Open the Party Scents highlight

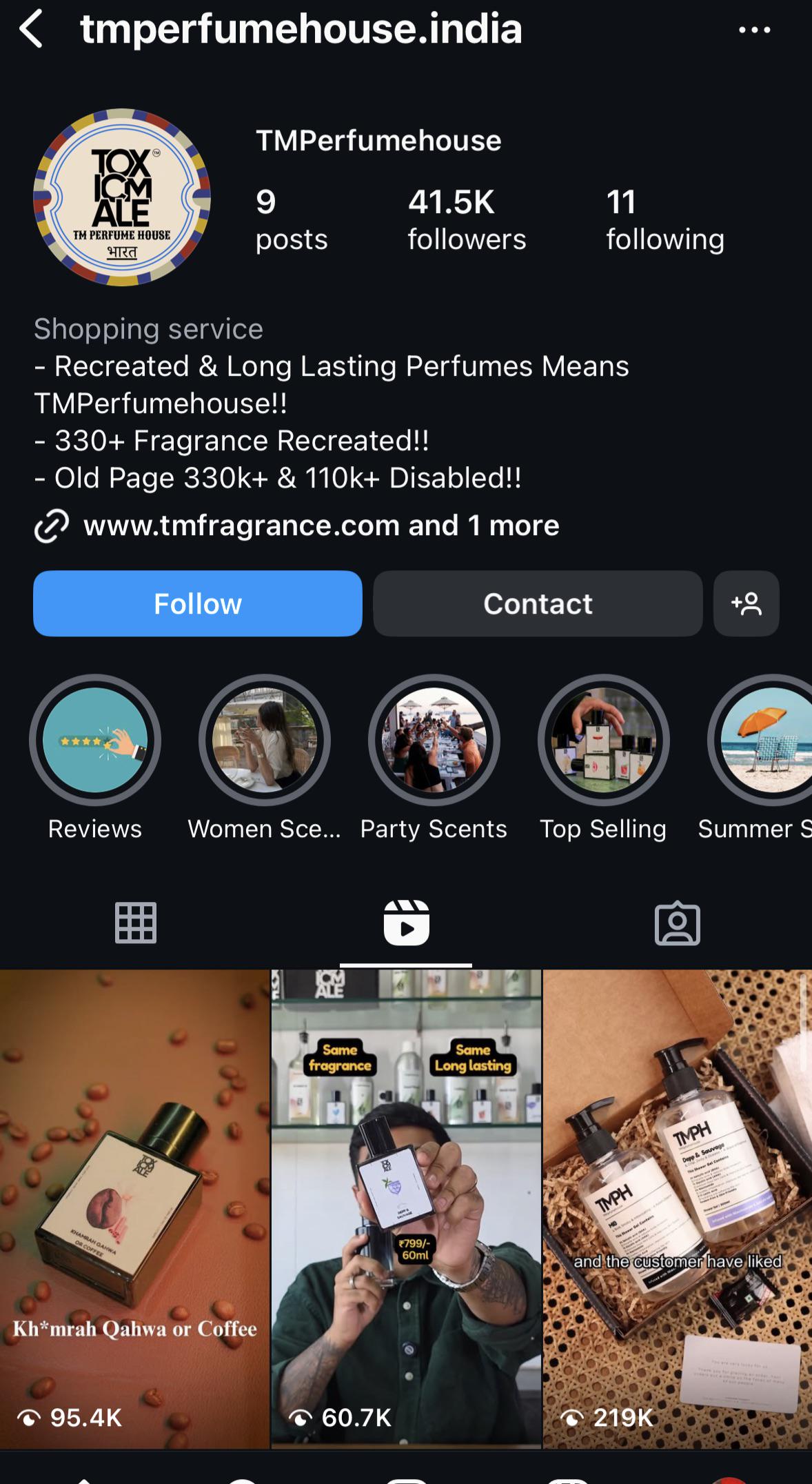(434, 740)
